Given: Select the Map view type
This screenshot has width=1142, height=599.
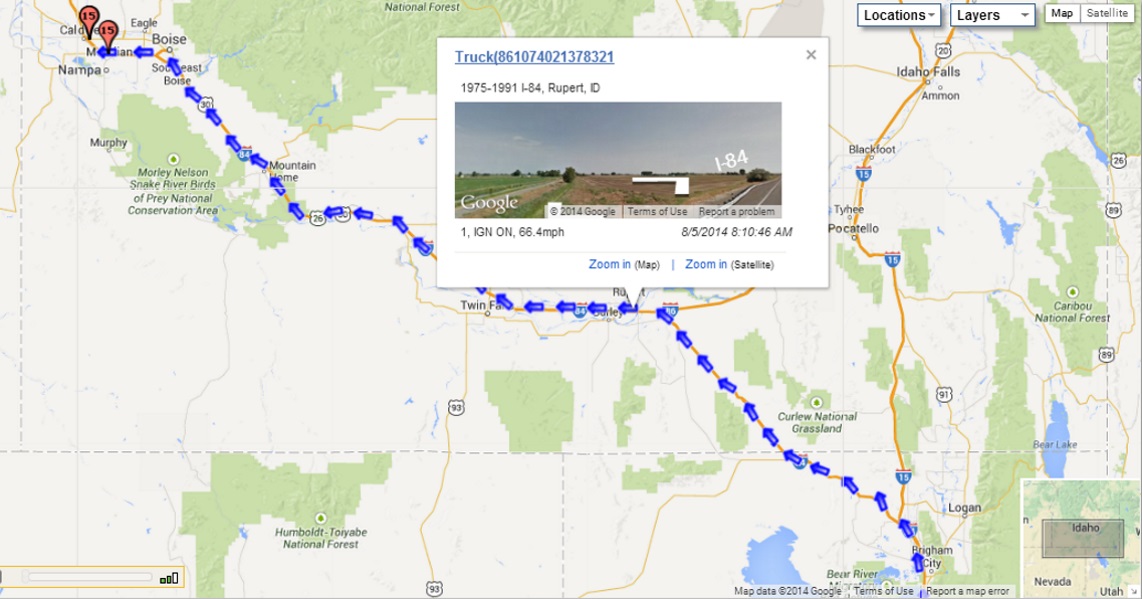Looking at the screenshot, I should pos(1061,13).
